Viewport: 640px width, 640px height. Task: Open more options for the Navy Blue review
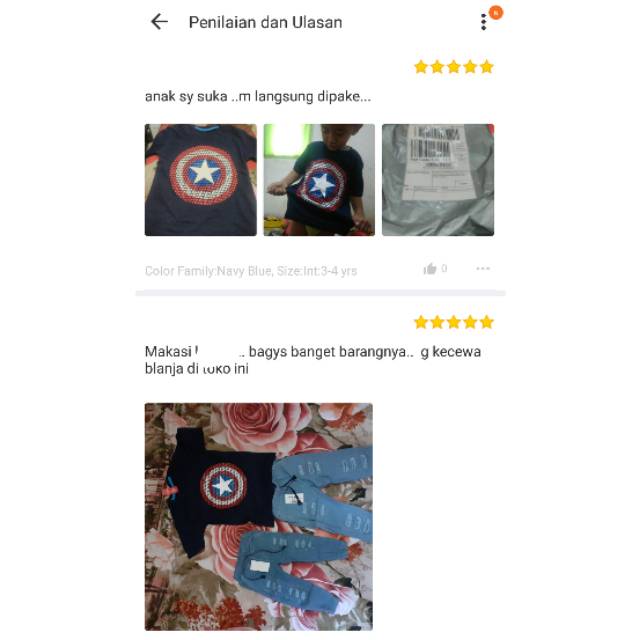coord(484,269)
